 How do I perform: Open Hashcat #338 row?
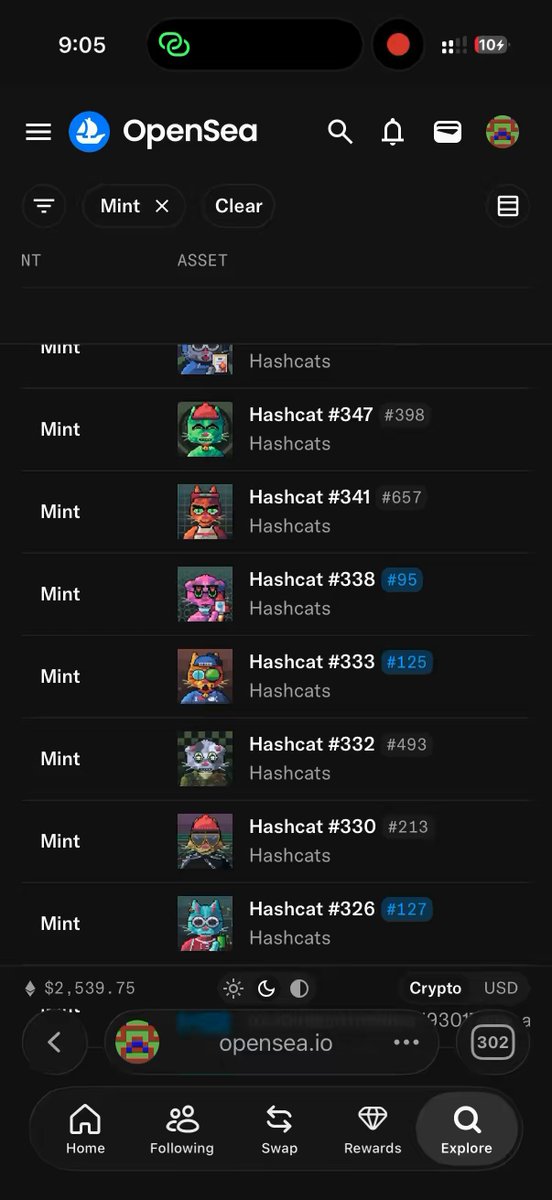276,594
